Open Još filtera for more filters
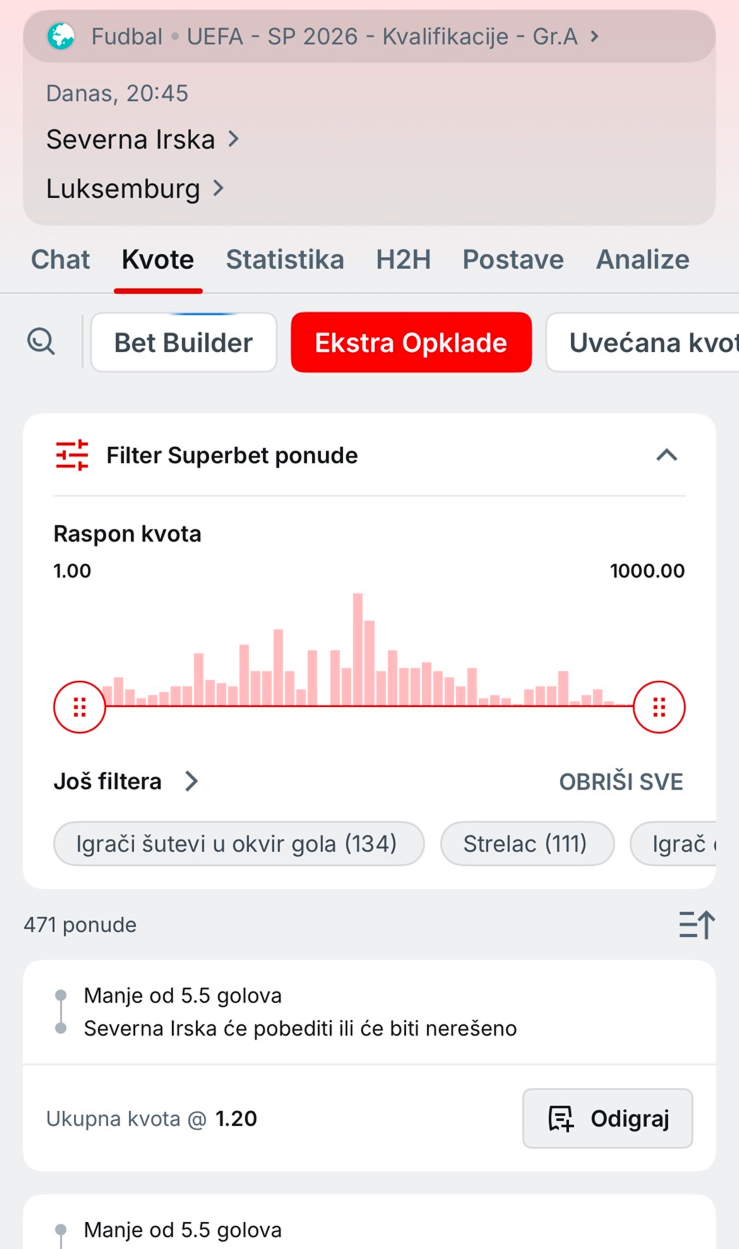Viewport: 739px width, 1249px height. tap(127, 781)
